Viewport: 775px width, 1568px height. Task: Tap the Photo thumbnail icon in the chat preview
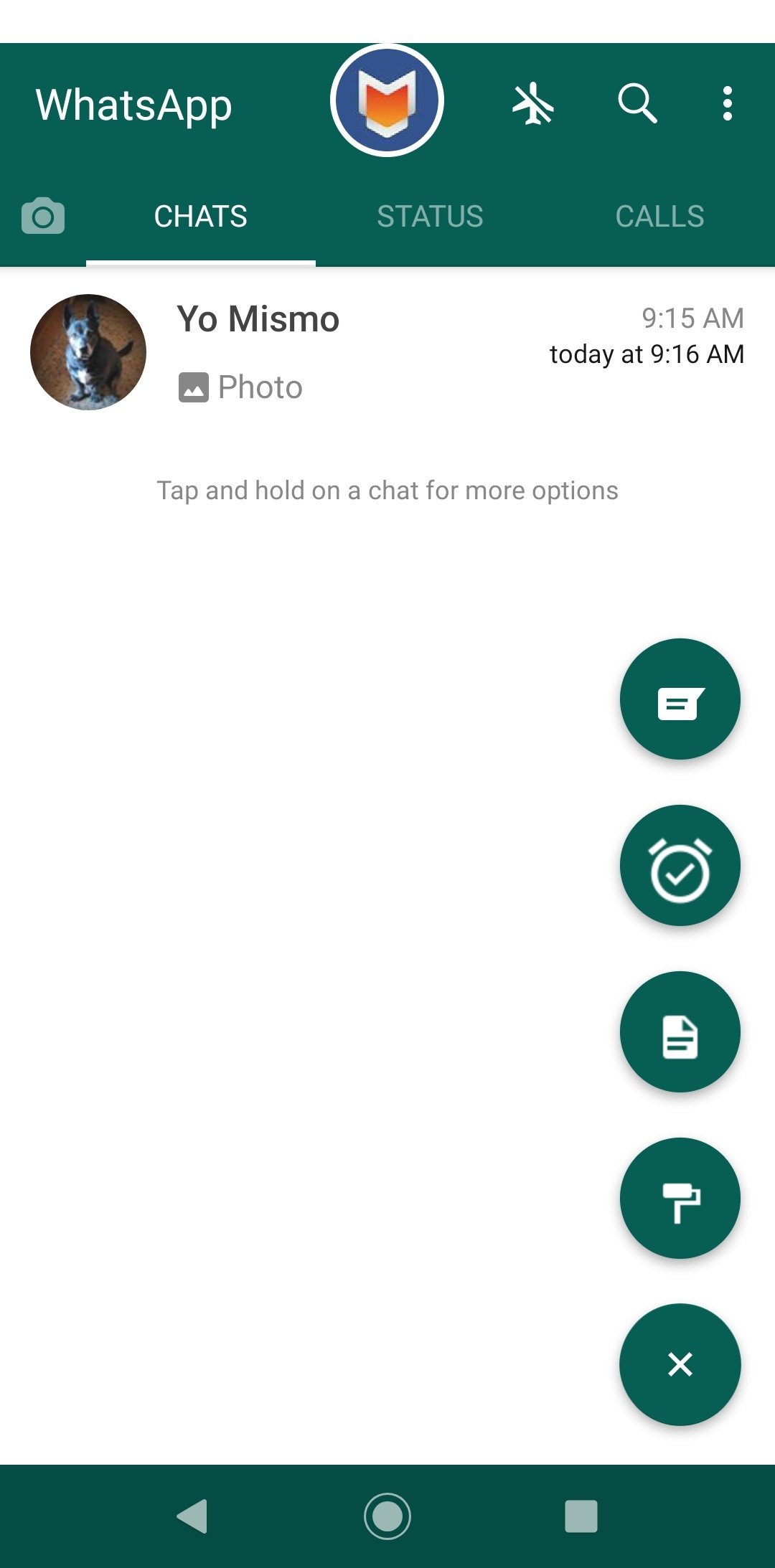194,386
